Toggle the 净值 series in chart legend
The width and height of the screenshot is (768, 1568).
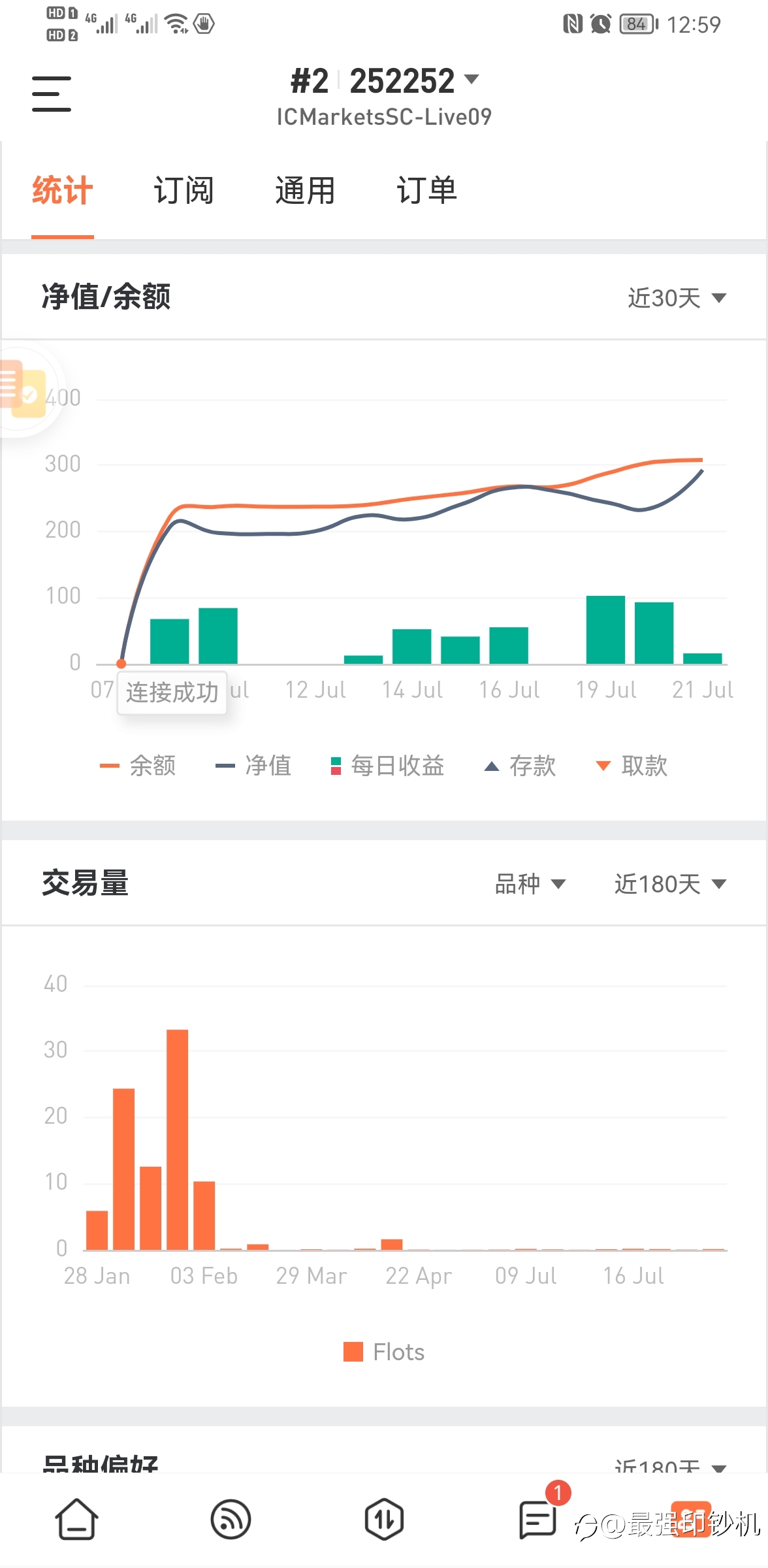pos(253,766)
